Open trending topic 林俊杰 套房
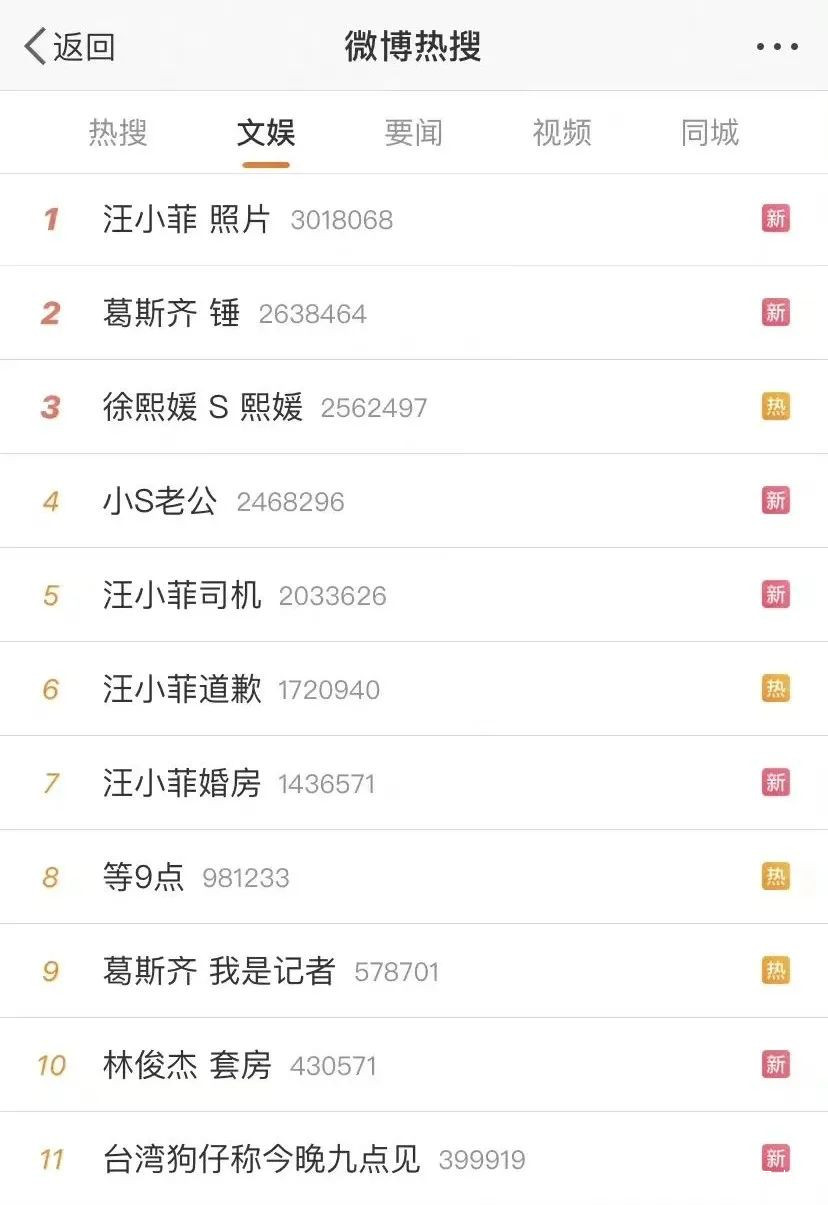This screenshot has width=828, height=1205. pyautogui.click(x=187, y=1066)
